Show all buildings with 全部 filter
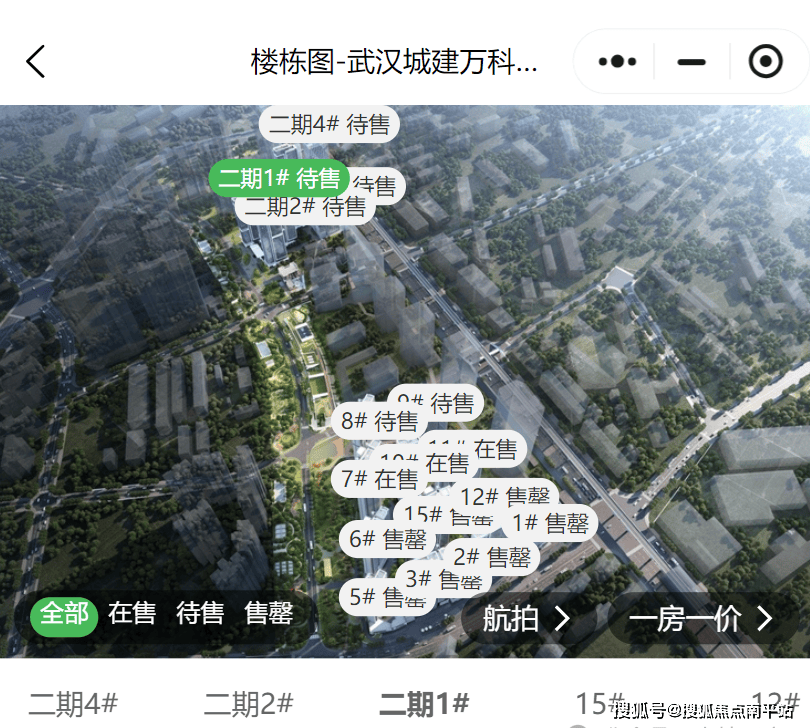The image size is (810, 728). 64,614
